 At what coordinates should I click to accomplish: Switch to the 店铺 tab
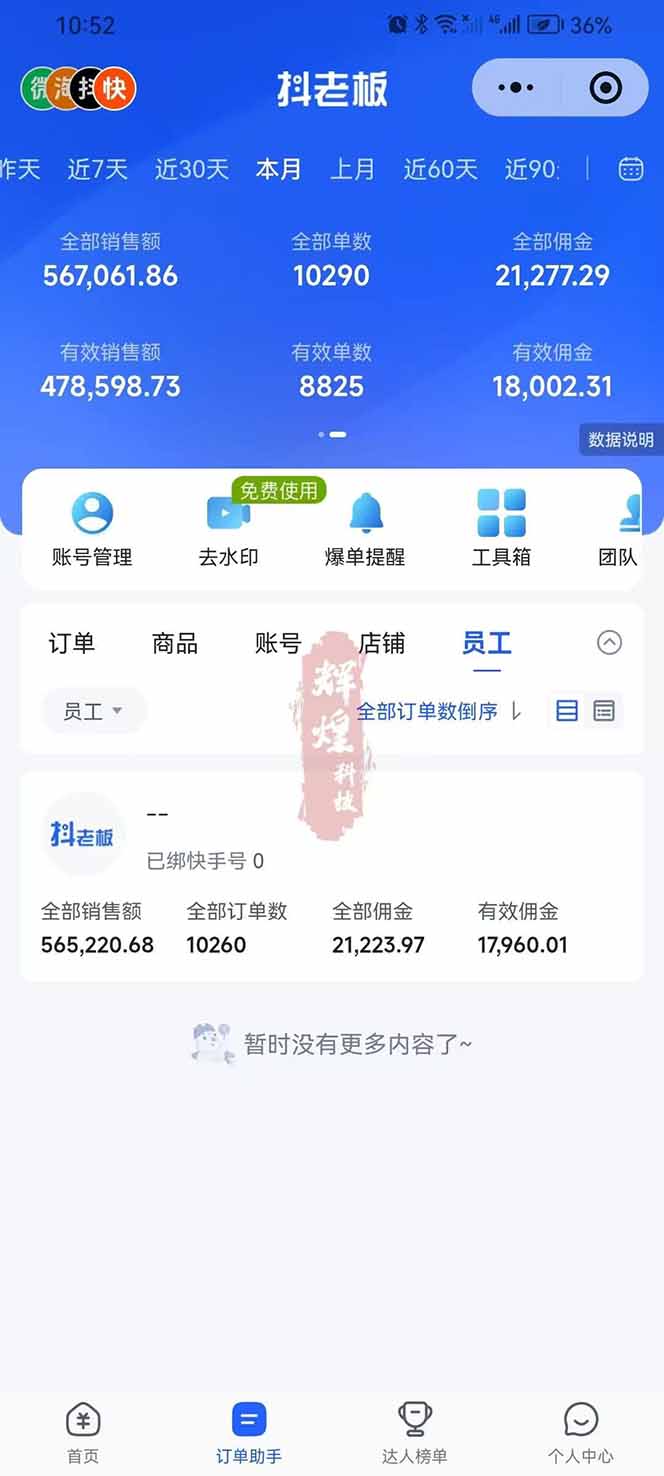(x=382, y=643)
